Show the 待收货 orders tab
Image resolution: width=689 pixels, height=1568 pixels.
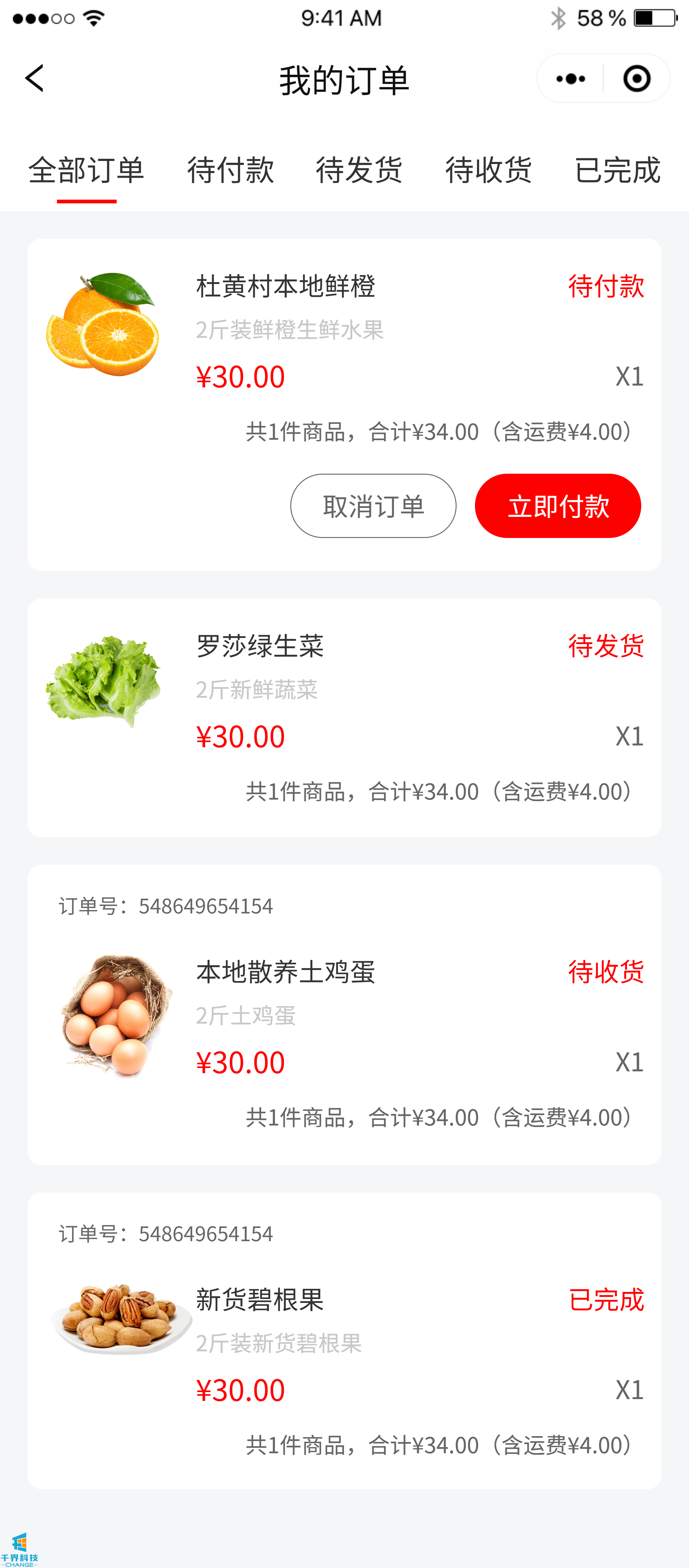(488, 170)
